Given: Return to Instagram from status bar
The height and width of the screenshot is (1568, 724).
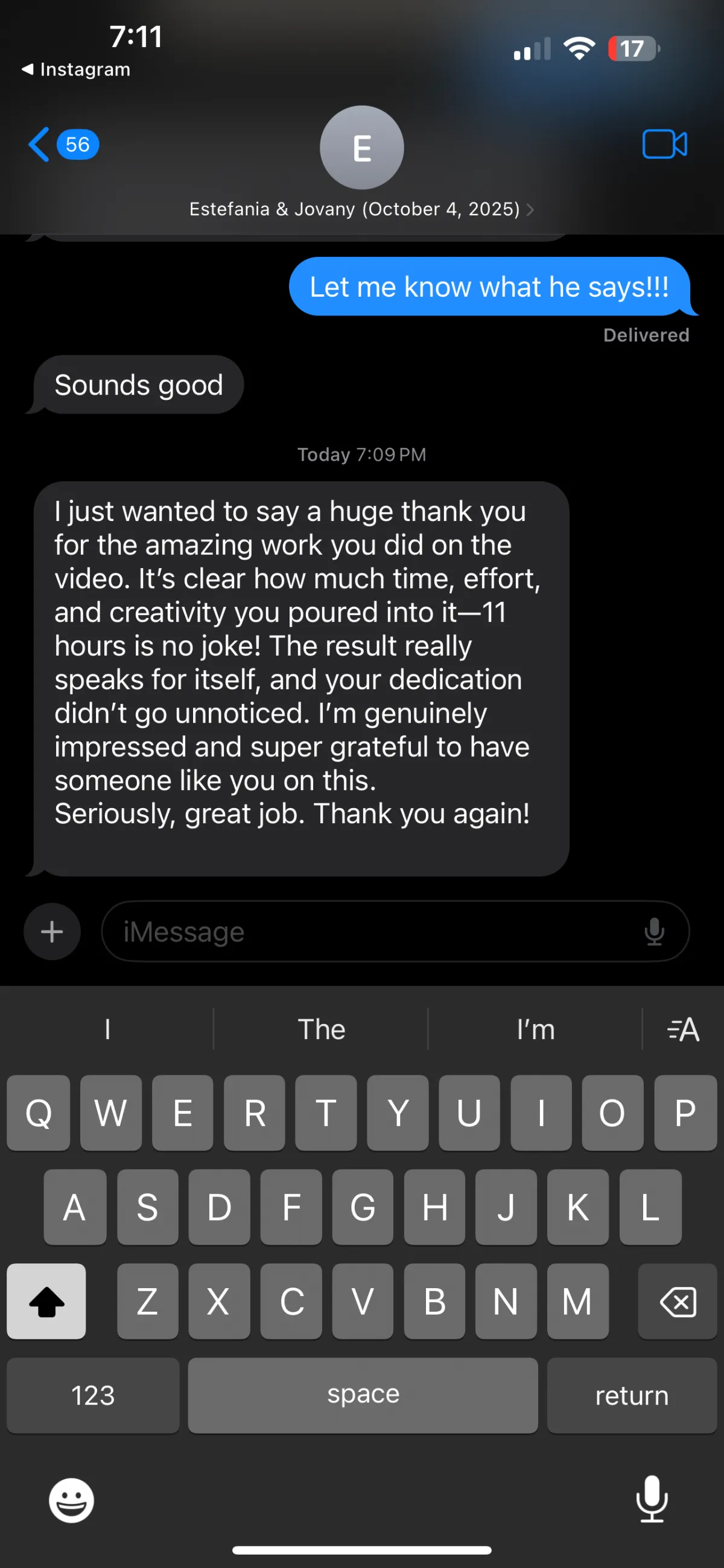Looking at the screenshot, I should [x=76, y=69].
